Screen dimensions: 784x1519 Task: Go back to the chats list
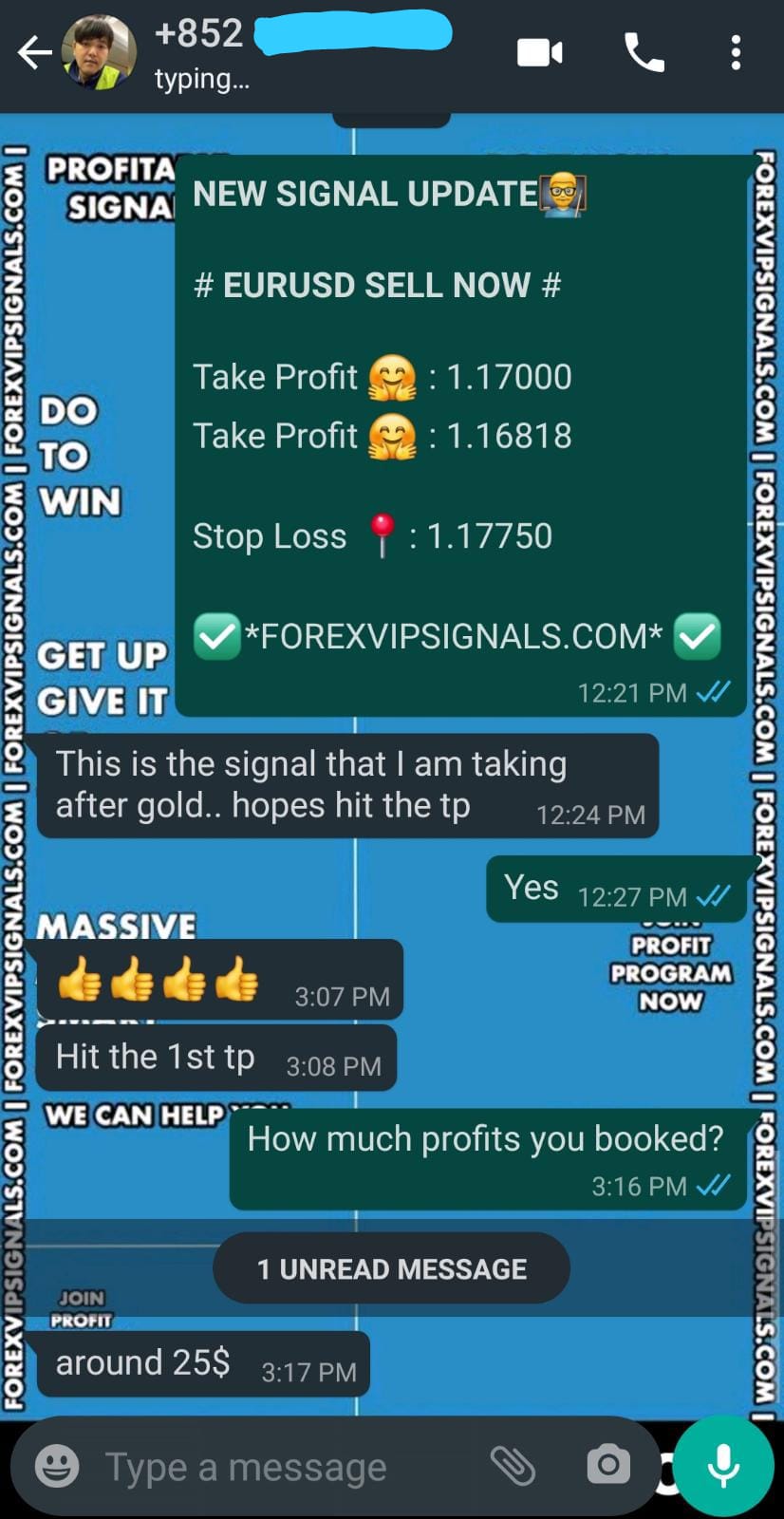tap(34, 53)
